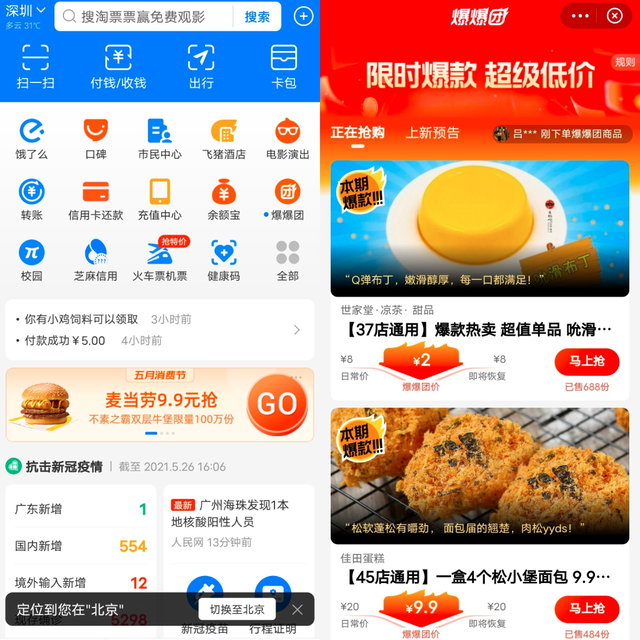This screenshot has width=640, height=640.
Task: Close the 爆爆团 mini program
Action: (x=614, y=15)
